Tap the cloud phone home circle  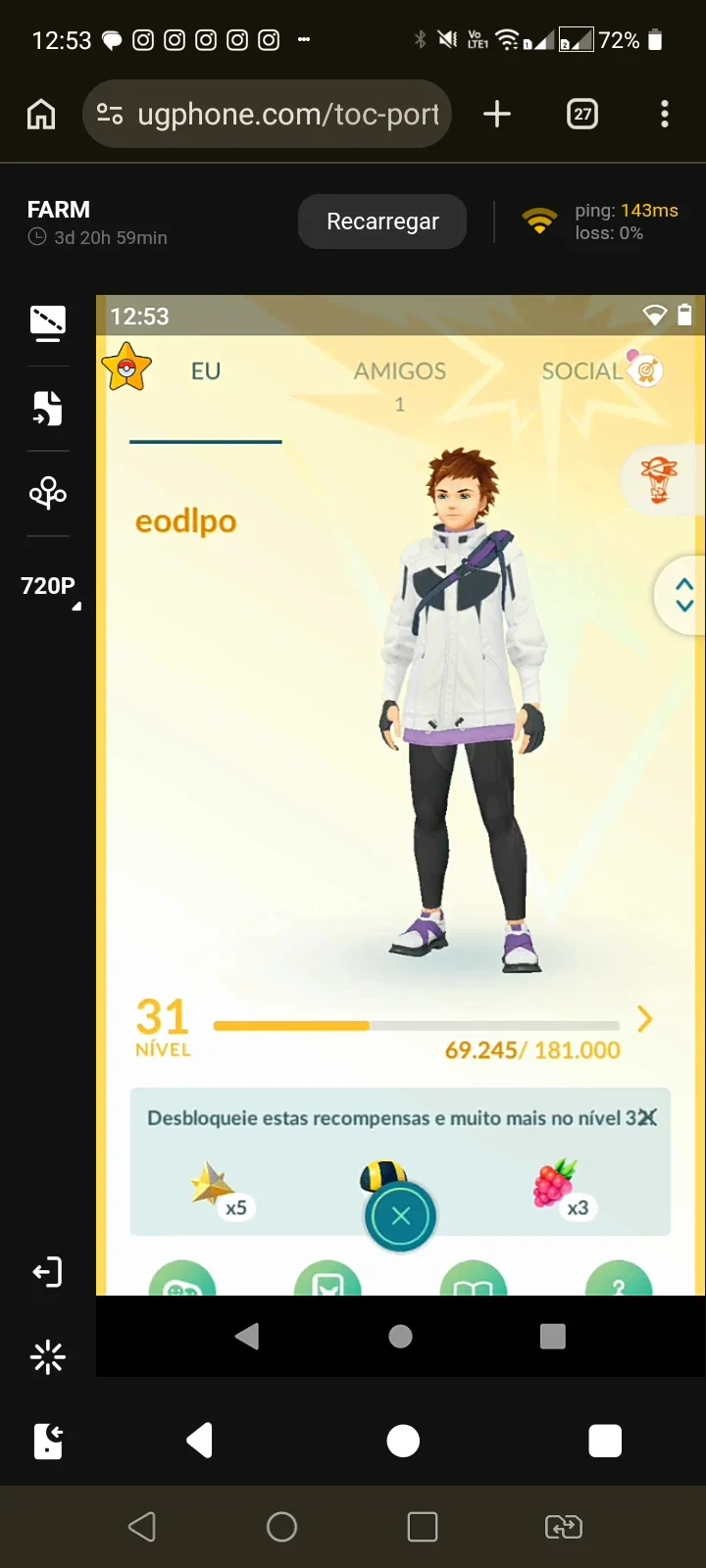401,1337
